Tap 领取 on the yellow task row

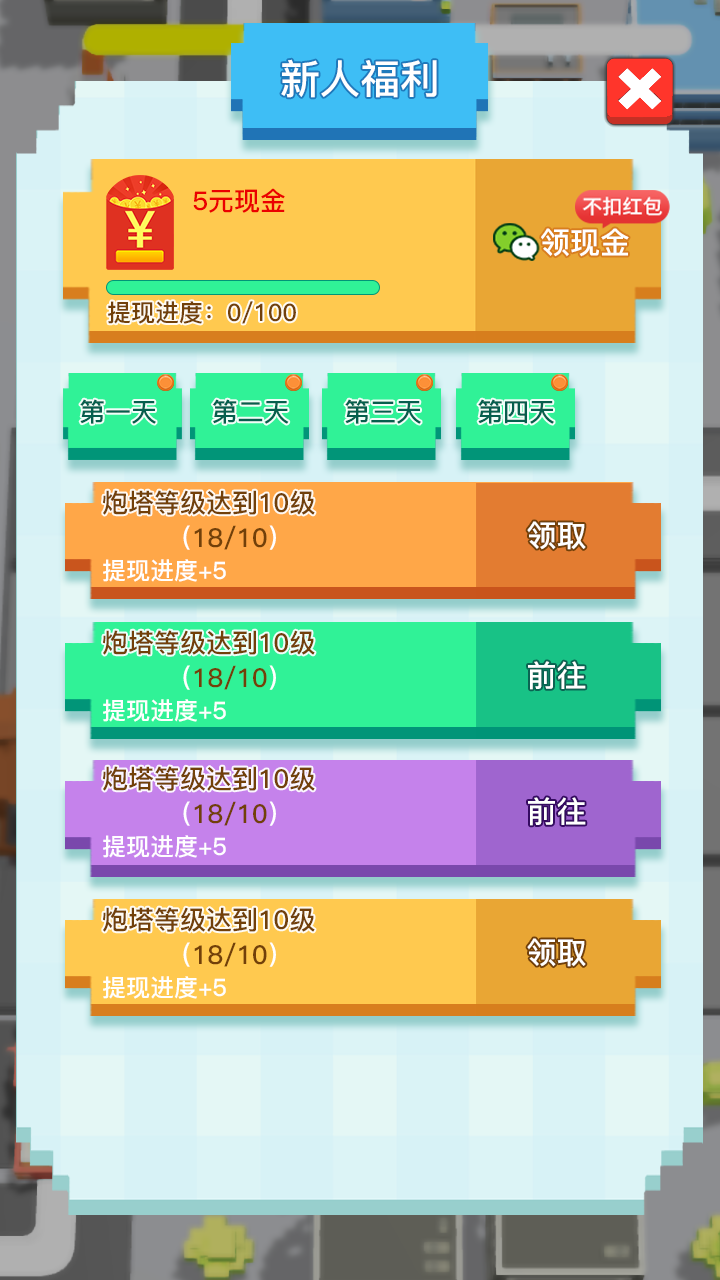(556, 953)
